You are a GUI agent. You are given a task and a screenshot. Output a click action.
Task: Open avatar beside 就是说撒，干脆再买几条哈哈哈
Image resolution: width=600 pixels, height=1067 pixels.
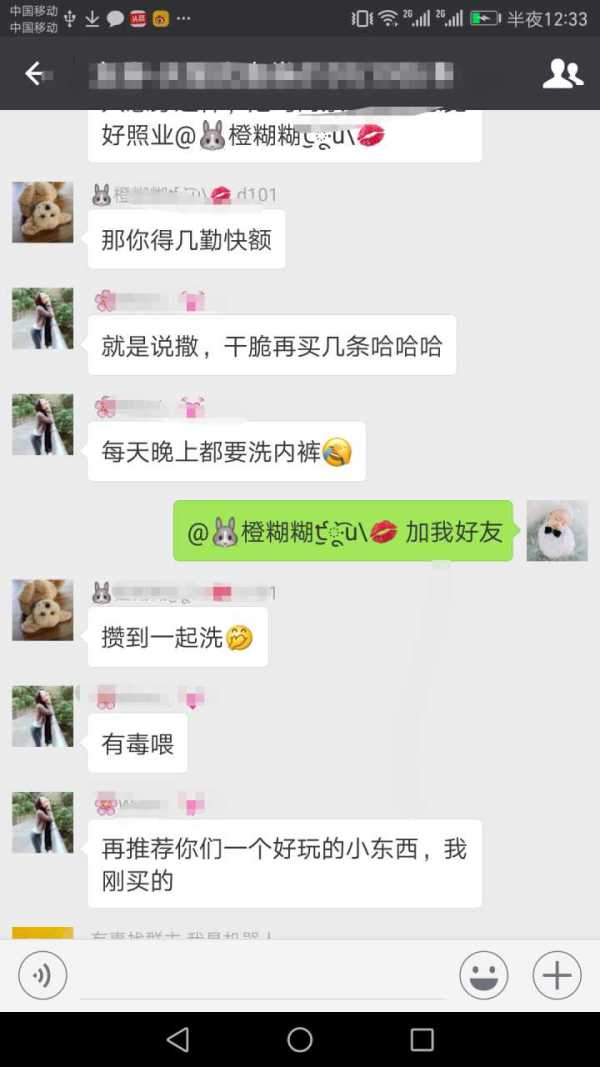(x=42, y=318)
